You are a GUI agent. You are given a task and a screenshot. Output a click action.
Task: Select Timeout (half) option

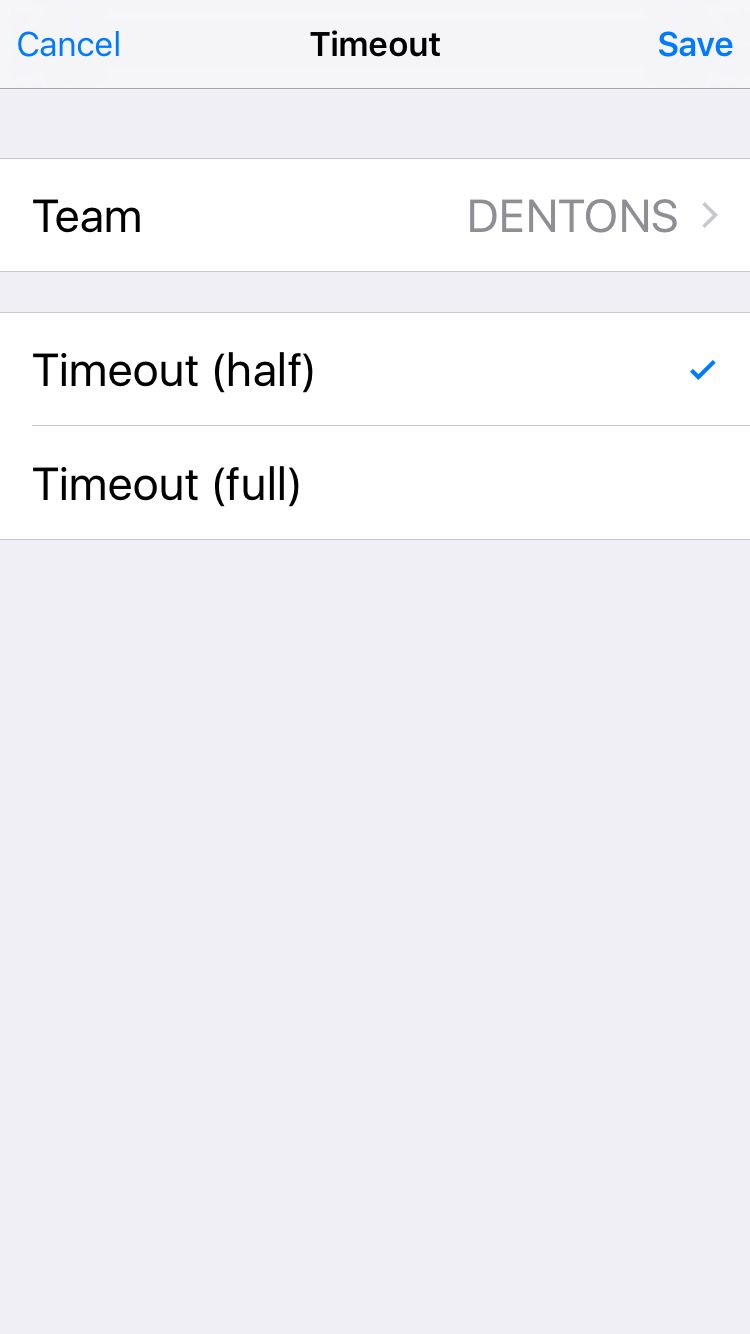[x=375, y=370]
